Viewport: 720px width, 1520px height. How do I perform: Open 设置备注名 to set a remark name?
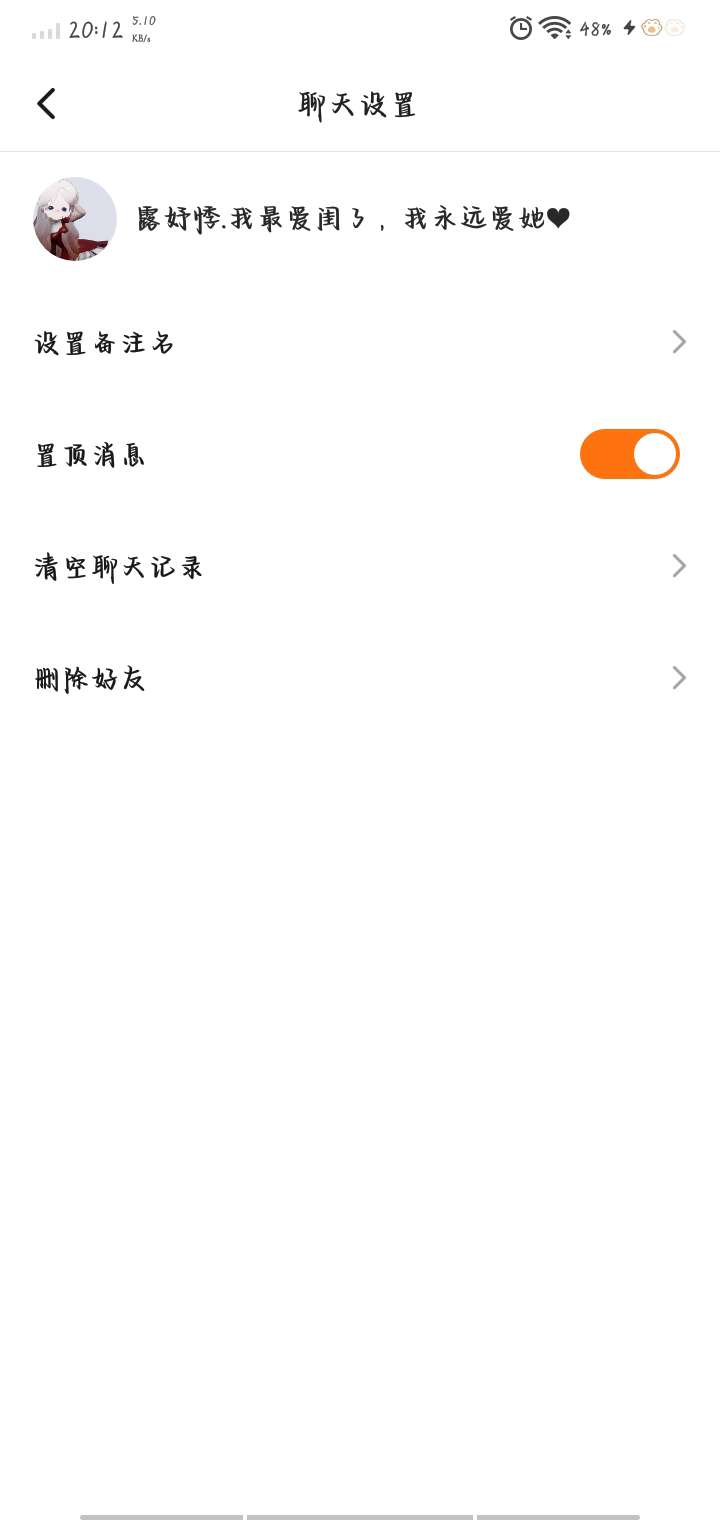(360, 343)
